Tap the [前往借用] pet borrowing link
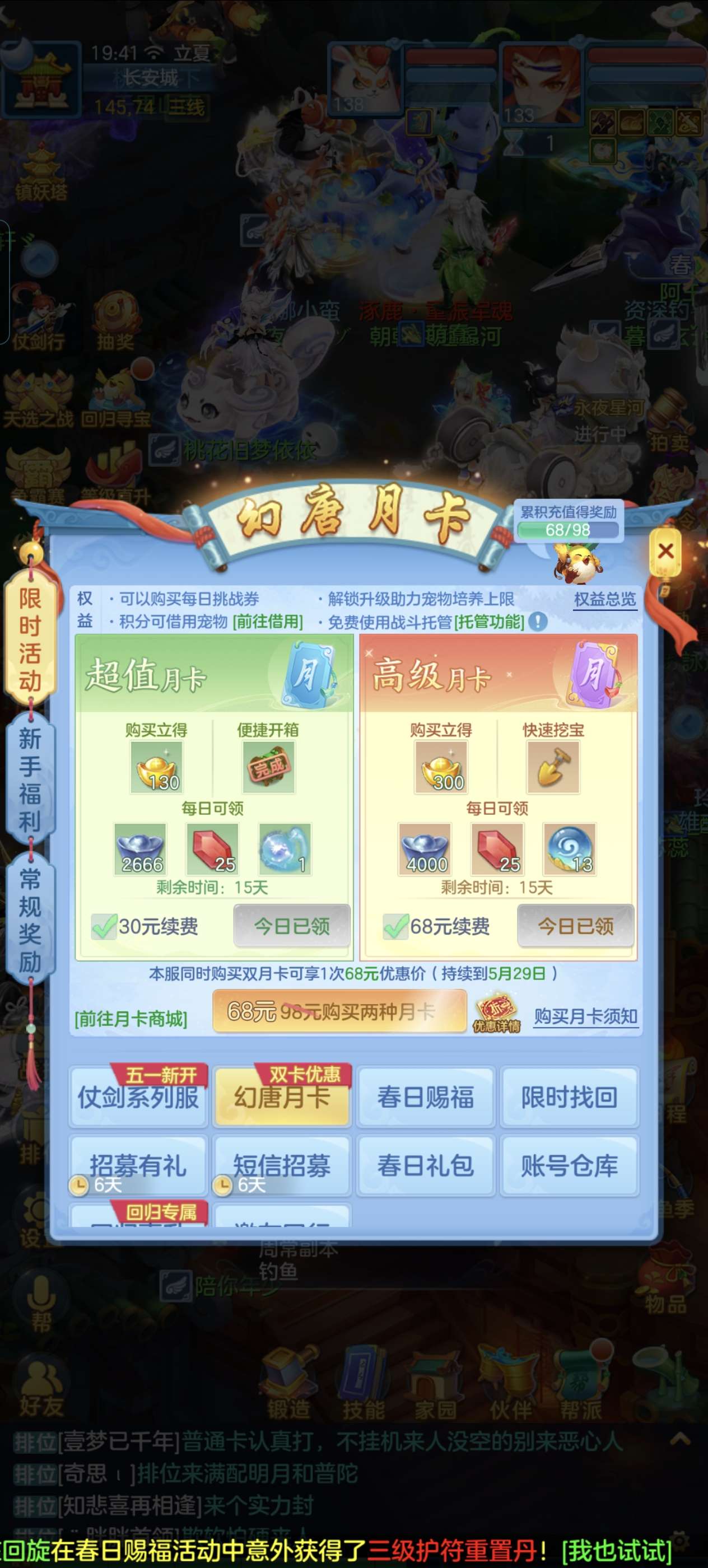 268,622
